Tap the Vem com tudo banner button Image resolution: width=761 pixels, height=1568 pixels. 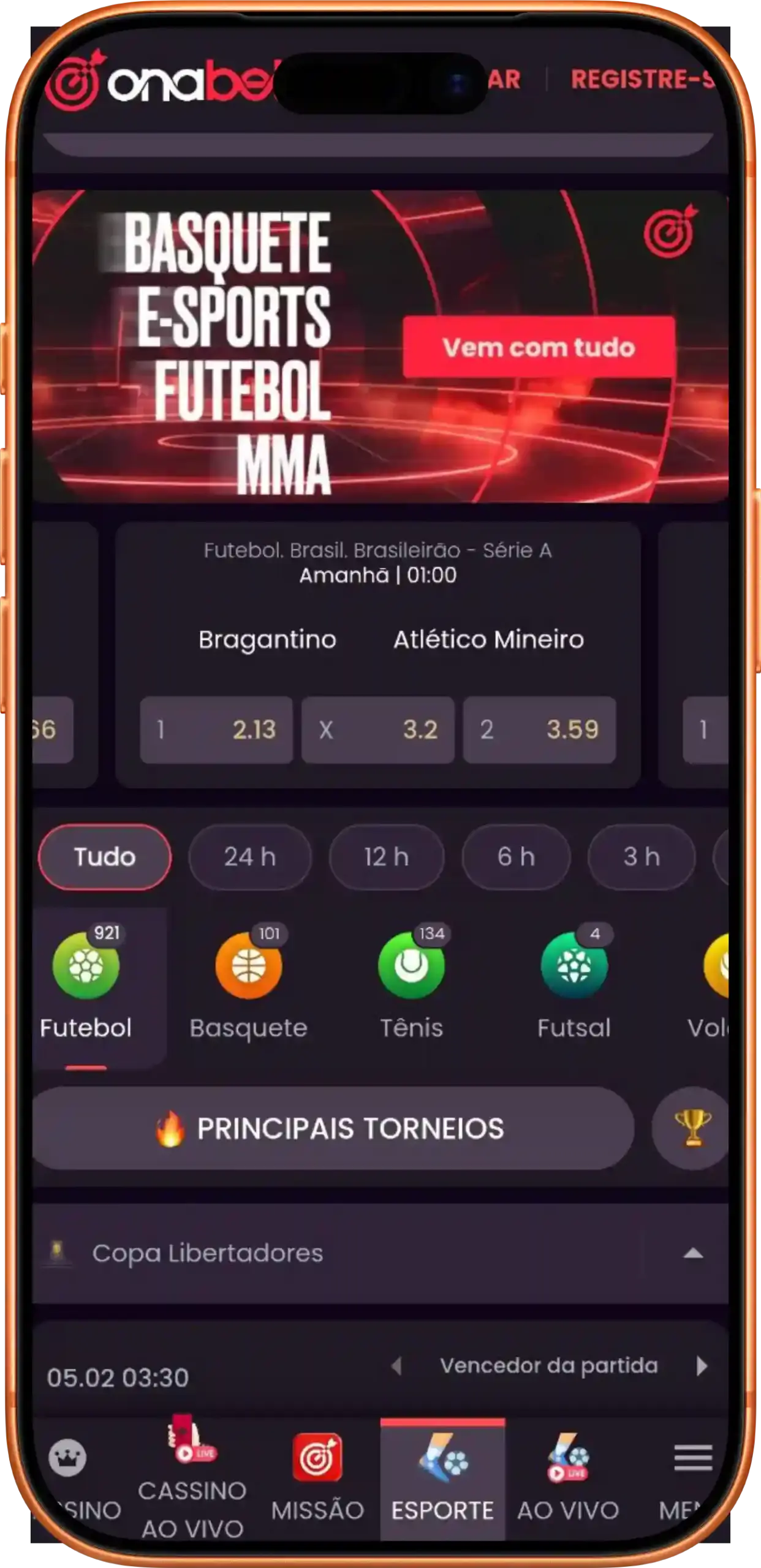(x=539, y=347)
